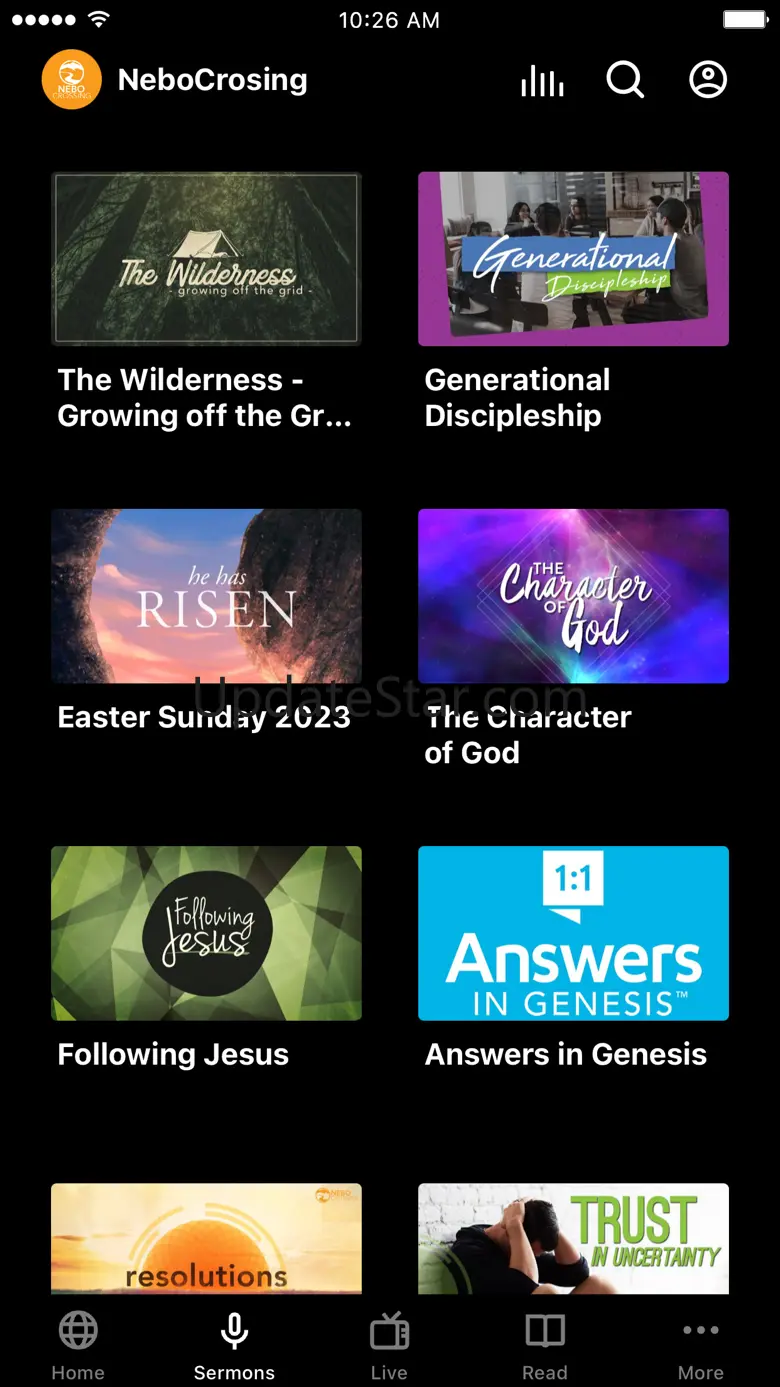
Task: Open Generational Discipleship series
Action: 573,259
